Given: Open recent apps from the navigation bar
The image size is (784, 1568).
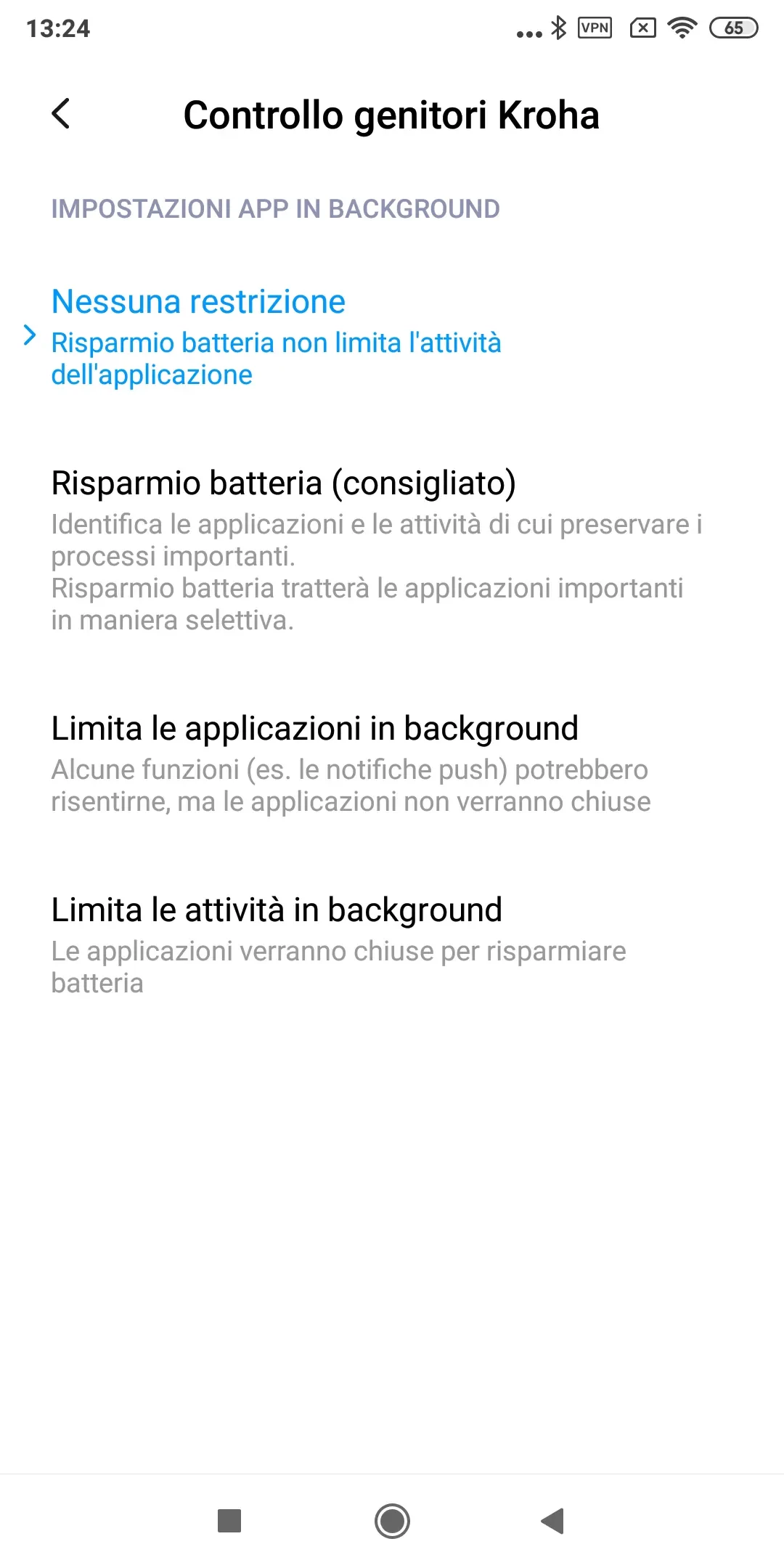Looking at the screenshot, I should pos(229,1520).
